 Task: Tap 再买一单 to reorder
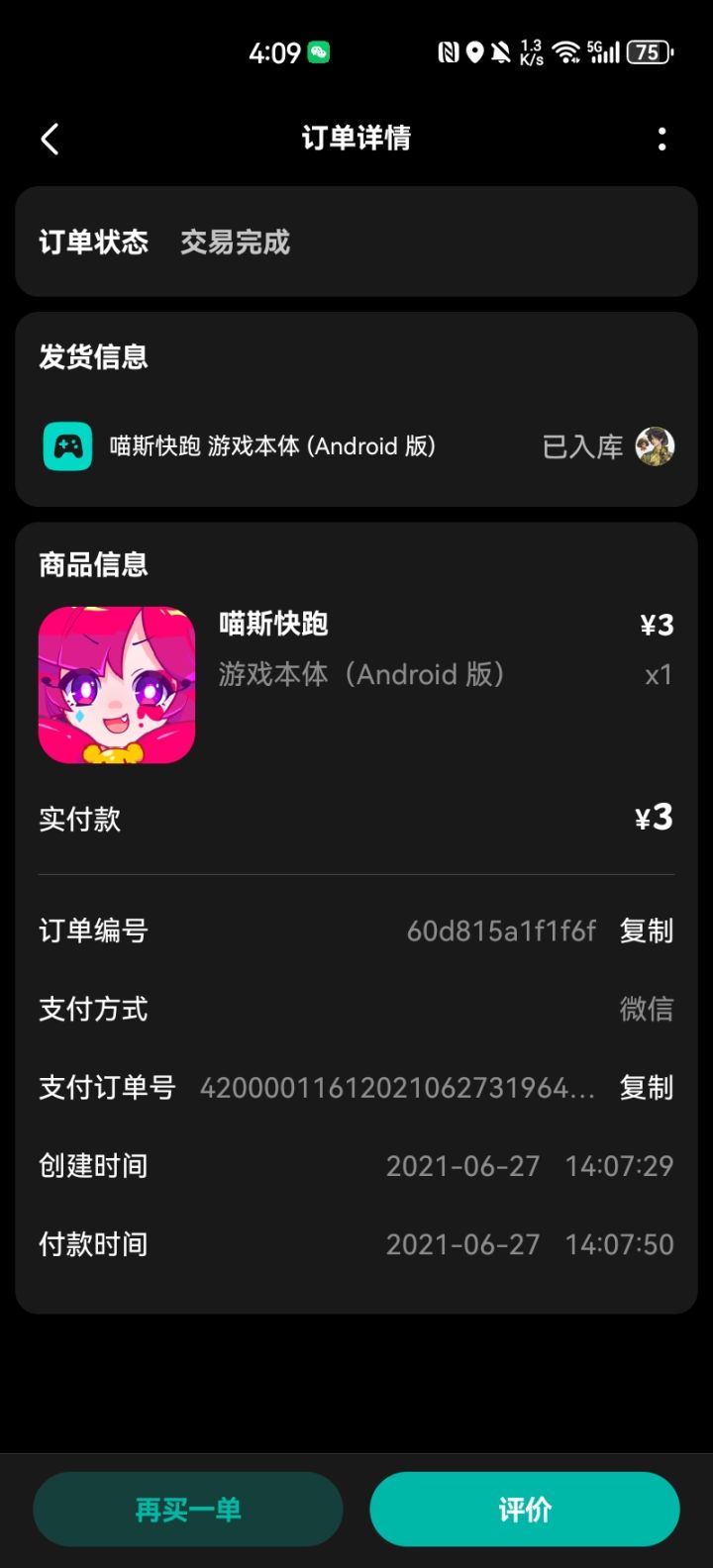click(x=187, y=1509)
